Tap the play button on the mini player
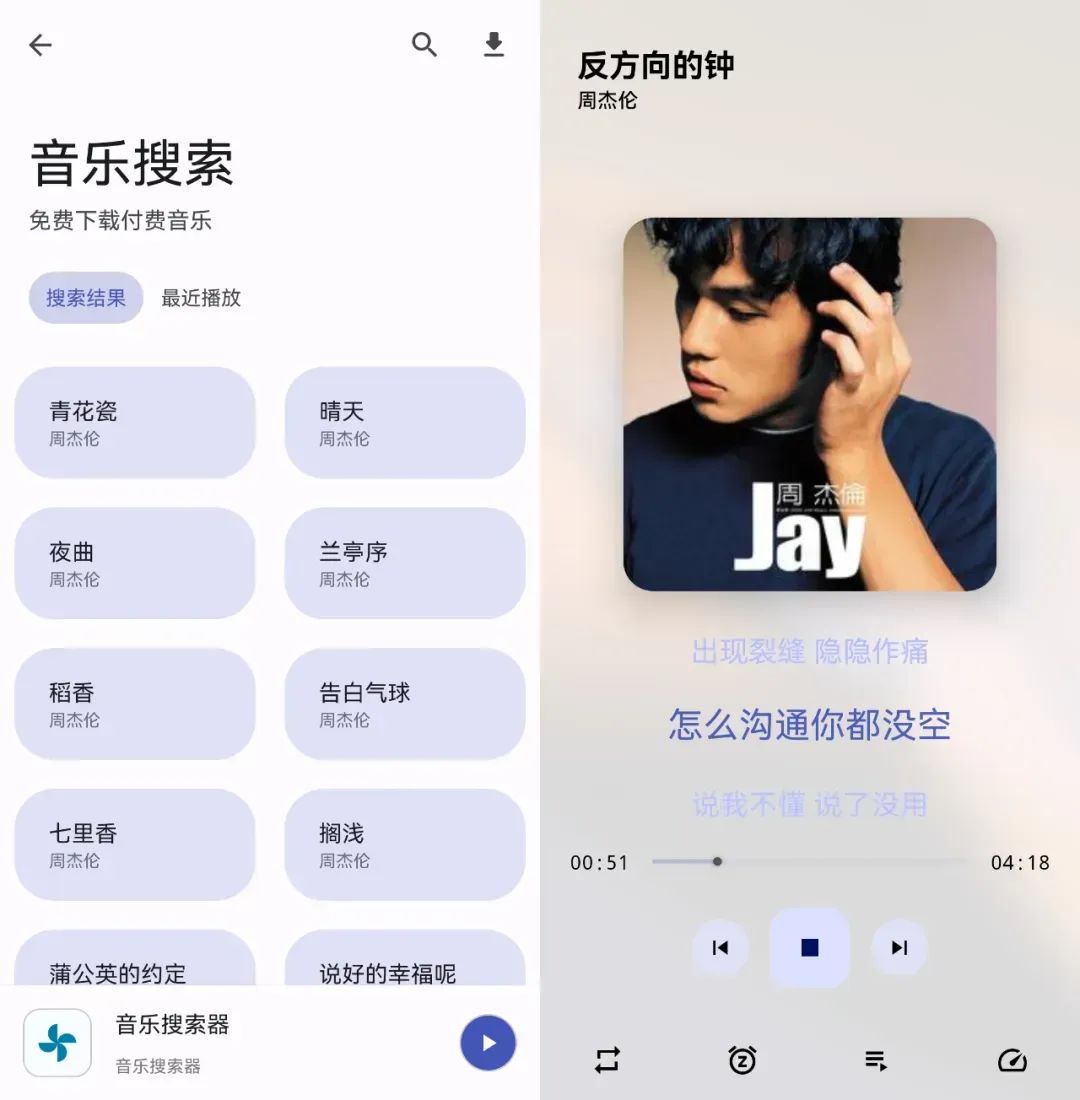Viewport: 1080px width, 1100px height. pyautogui.click(x=488, y=1043)
